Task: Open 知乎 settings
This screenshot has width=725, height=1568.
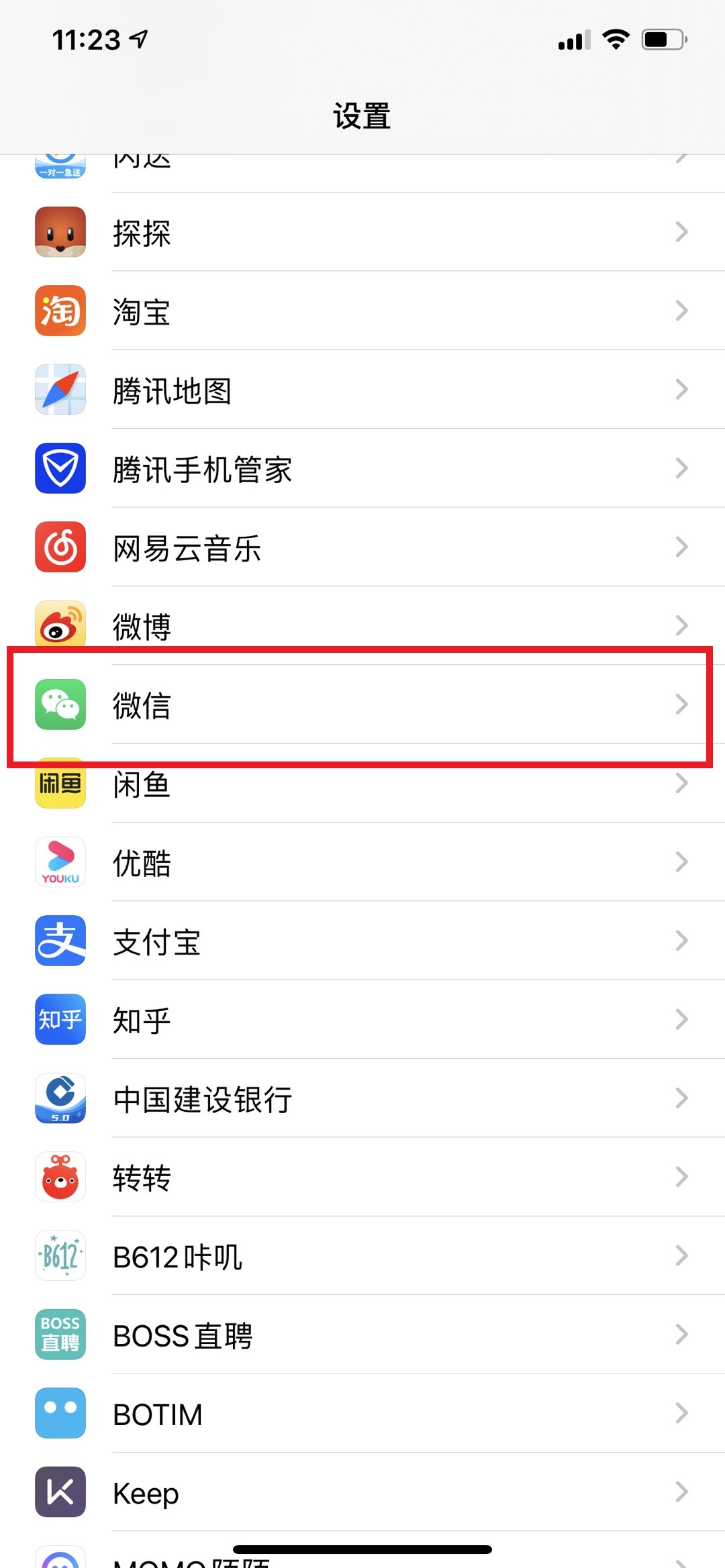Action: (x=362, y=1019)
